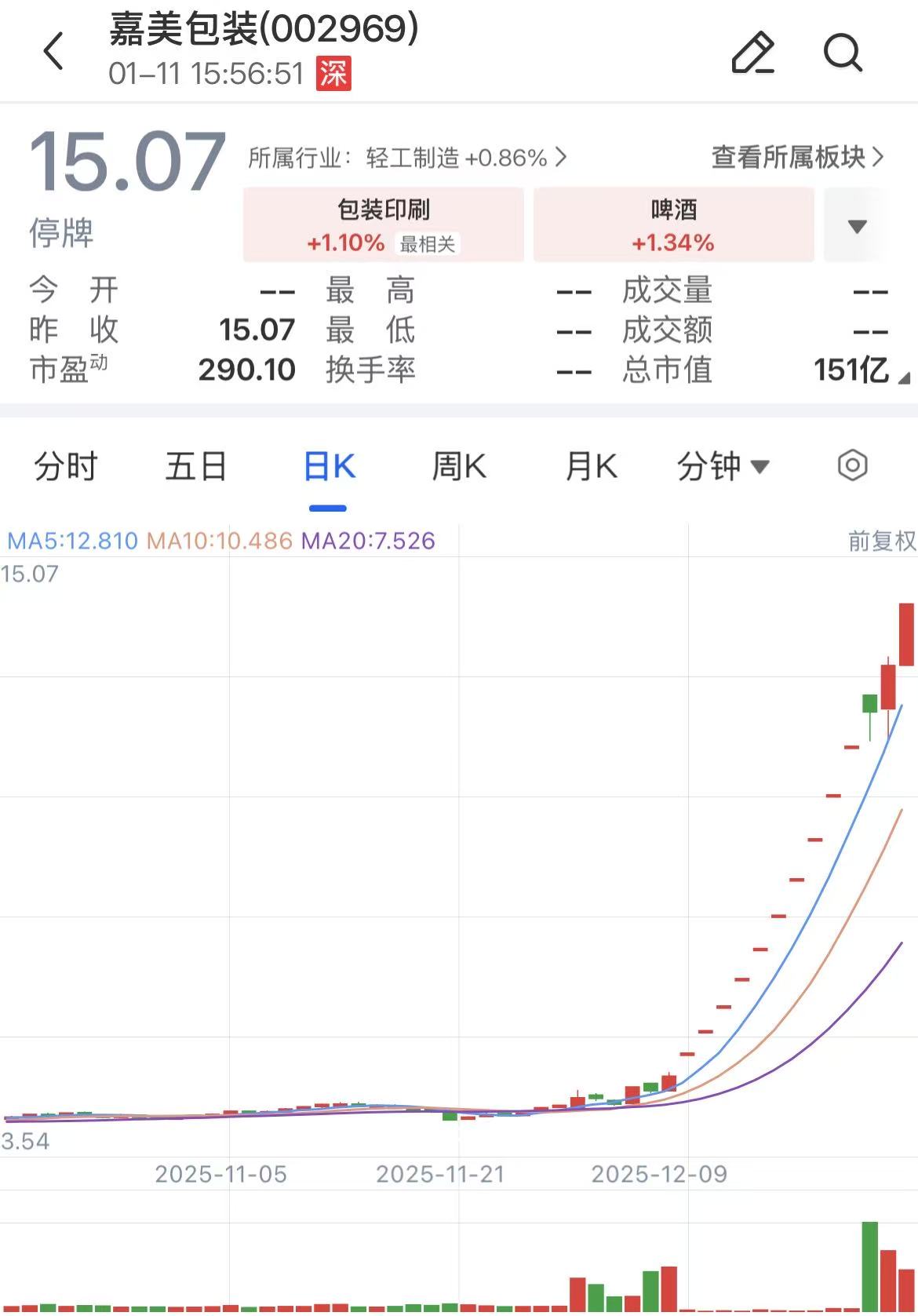Select the 日K chart tab
Screen dimensions: 918x1316
point(329,467)
